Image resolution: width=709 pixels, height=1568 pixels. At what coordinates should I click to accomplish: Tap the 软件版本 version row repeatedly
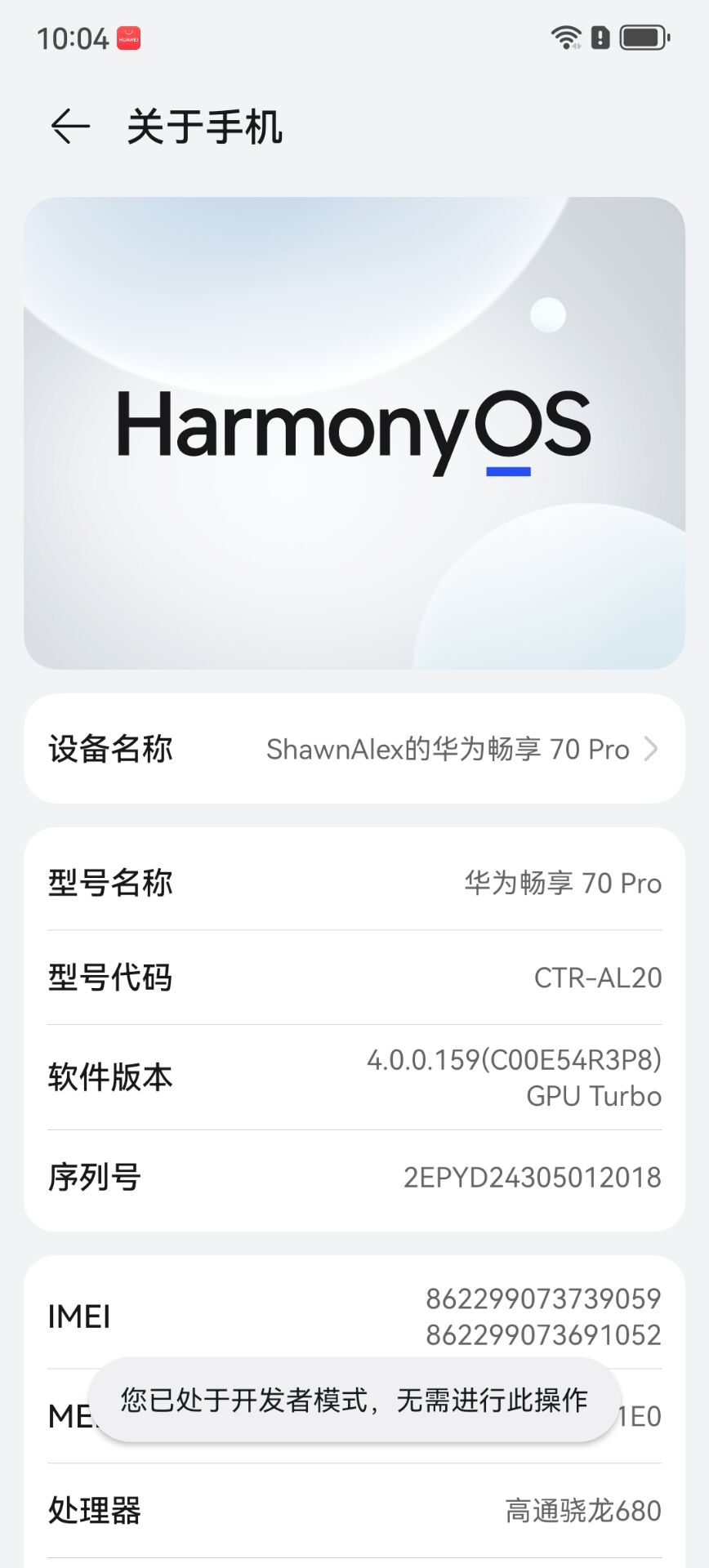[x=354, y=1076]
